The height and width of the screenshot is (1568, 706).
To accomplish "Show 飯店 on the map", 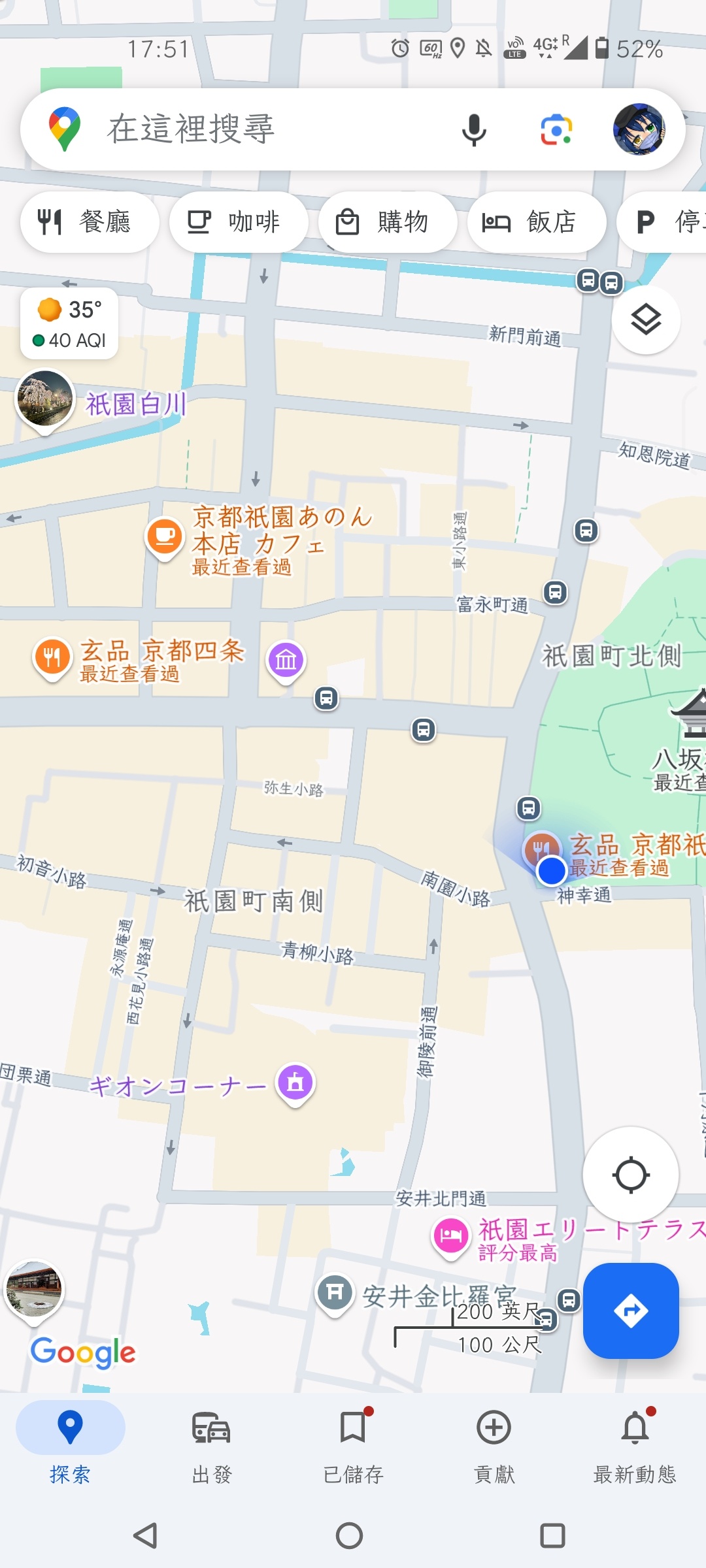I will tap(536, 222).
